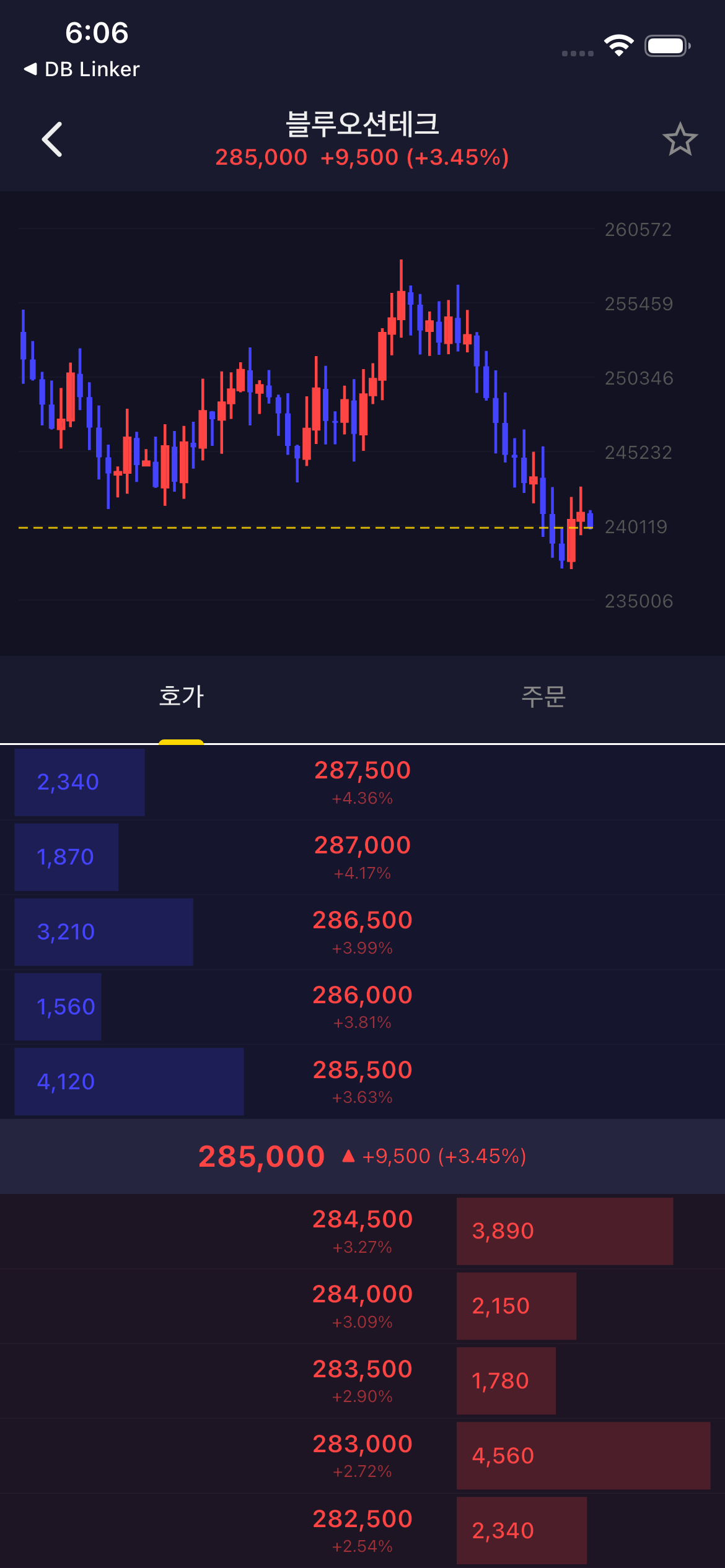This screenshot has width=725, height=1568.
Task: Go back using the top-left arrow
Action: click(x=52, y=139)
